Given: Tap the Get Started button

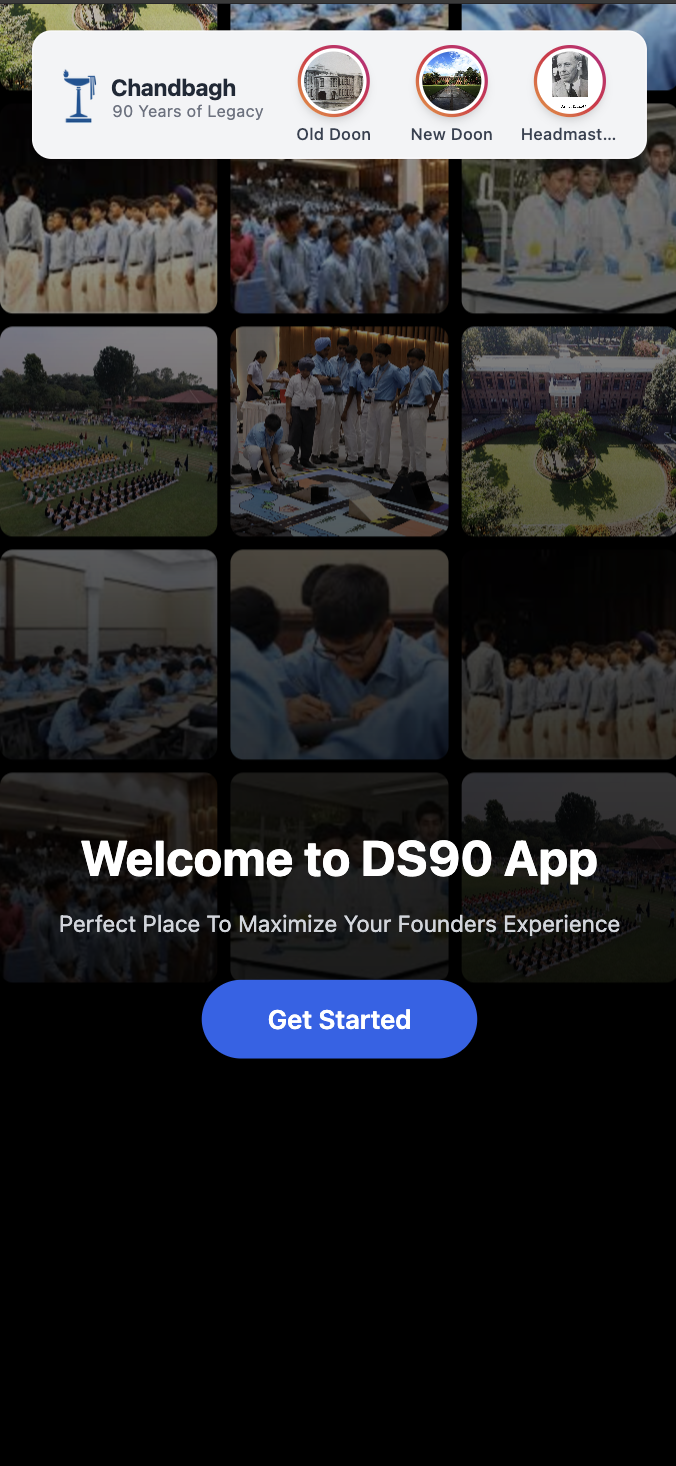Looking at the screenshot, I should tap(339, 1019).
